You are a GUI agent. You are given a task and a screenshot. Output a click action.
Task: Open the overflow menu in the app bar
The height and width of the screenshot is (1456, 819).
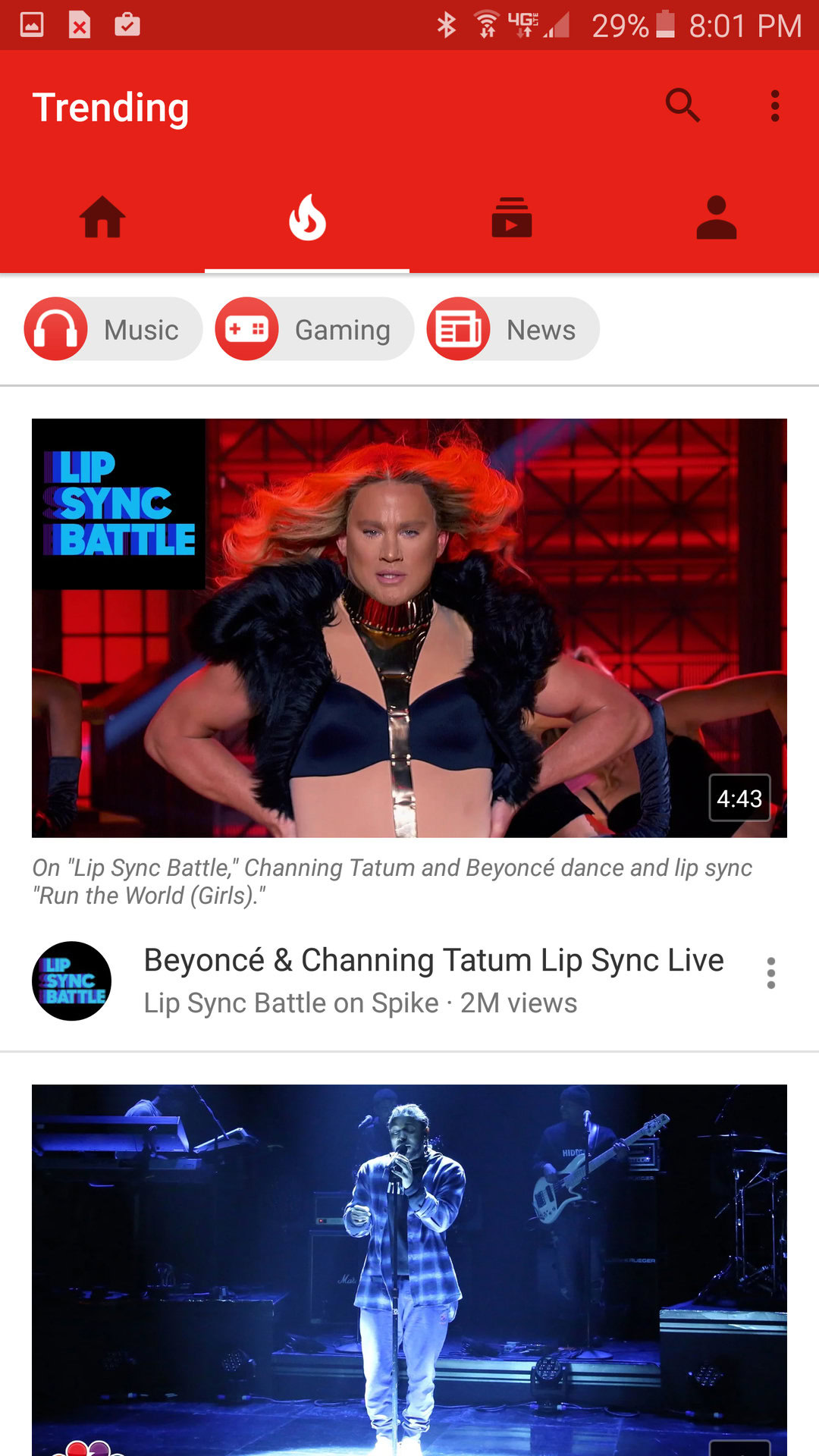pos(774,106)
